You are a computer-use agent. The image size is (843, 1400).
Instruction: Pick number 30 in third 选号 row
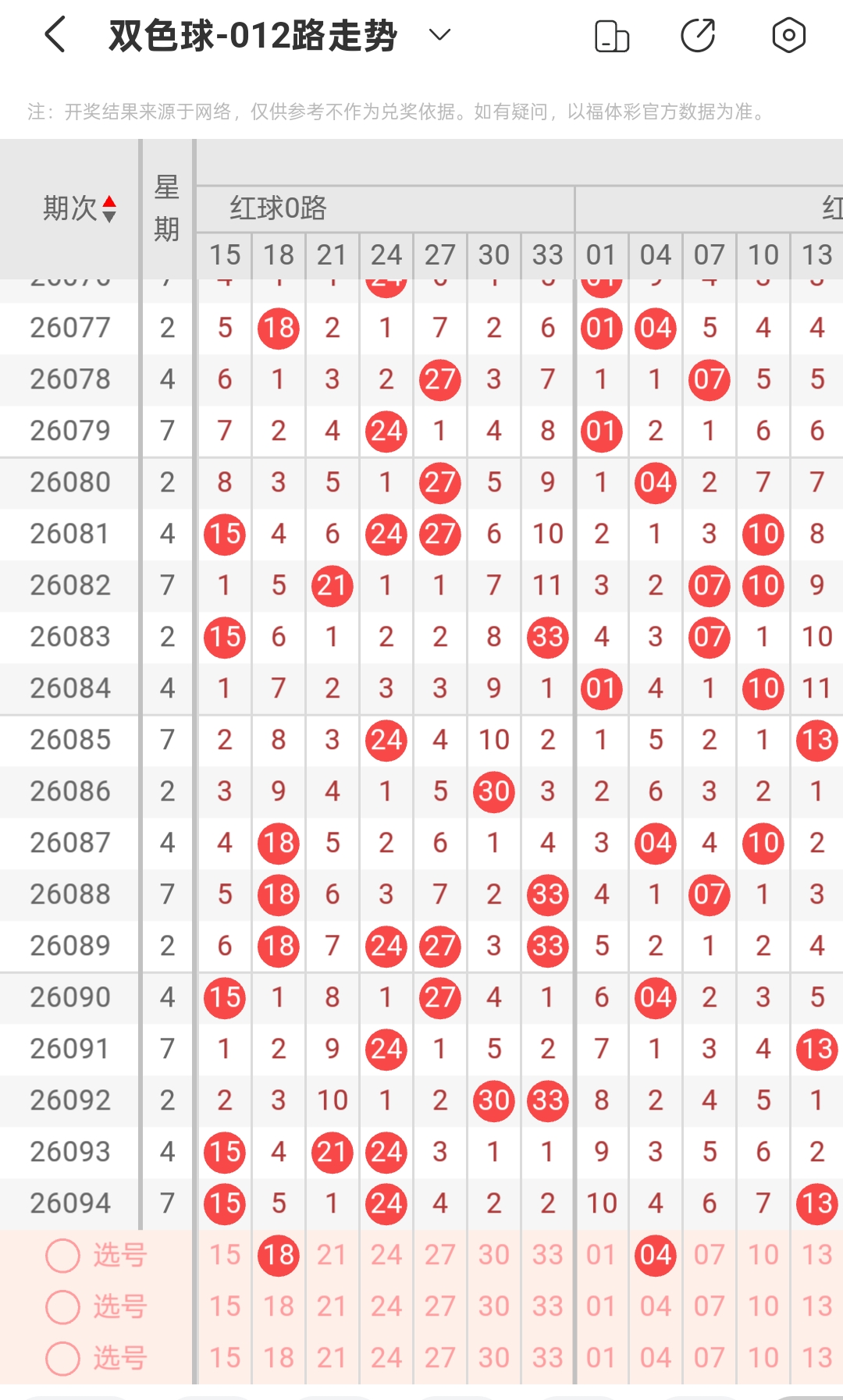pyautogui.click(x=494, y=1358)
